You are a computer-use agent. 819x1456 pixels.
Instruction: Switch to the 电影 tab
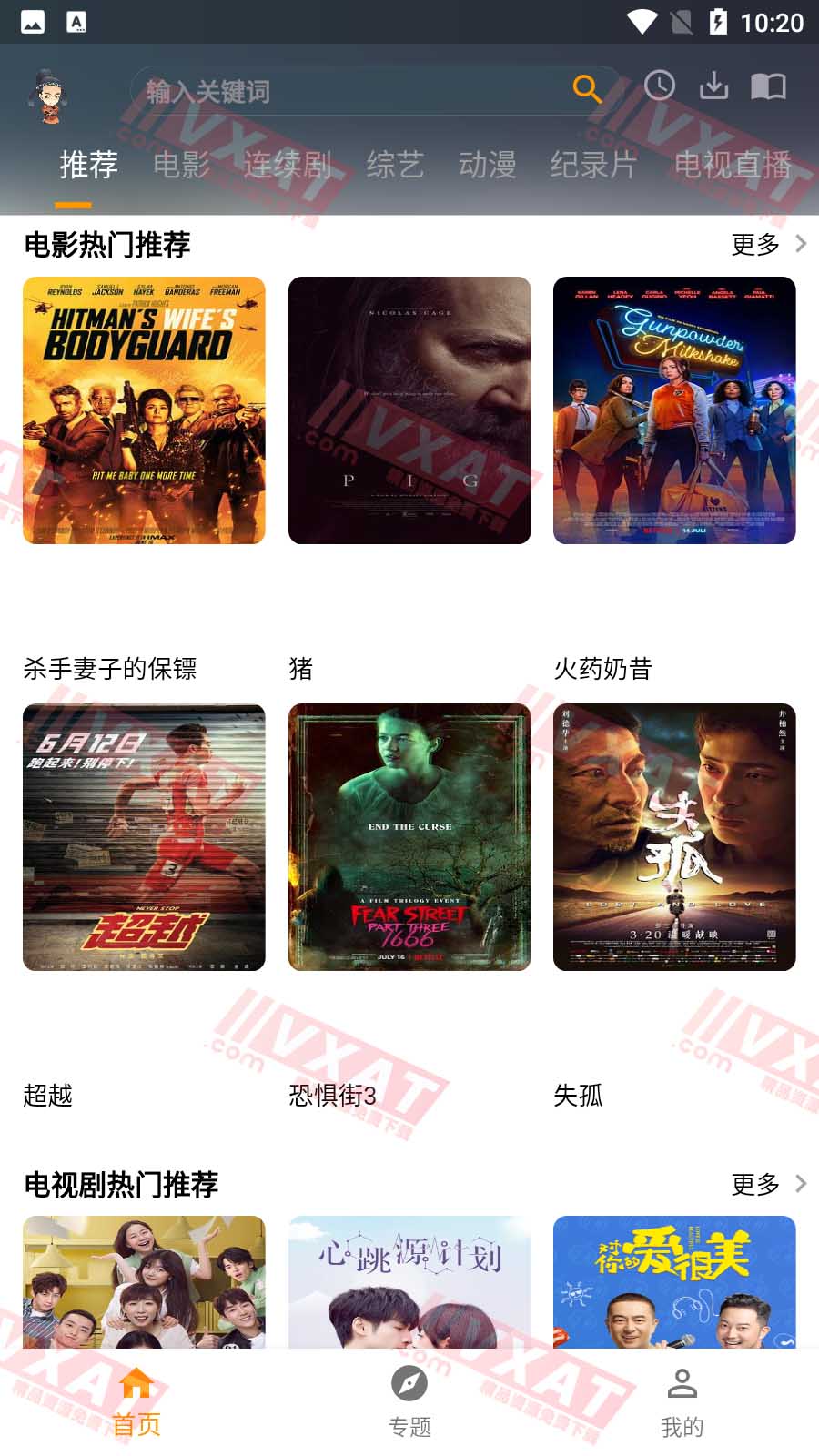click(181, 165)
